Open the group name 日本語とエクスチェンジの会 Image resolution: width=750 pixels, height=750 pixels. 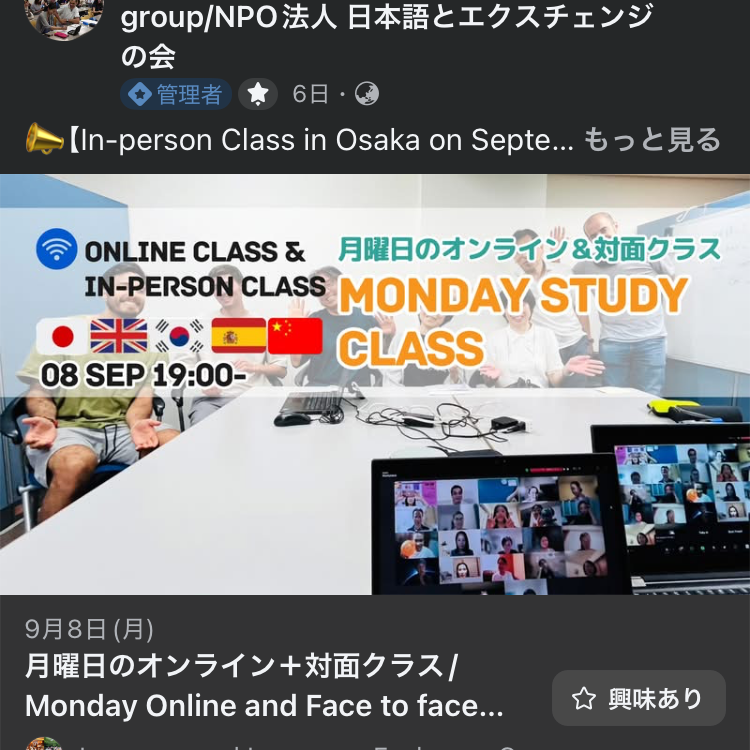[x=386, y=36]
